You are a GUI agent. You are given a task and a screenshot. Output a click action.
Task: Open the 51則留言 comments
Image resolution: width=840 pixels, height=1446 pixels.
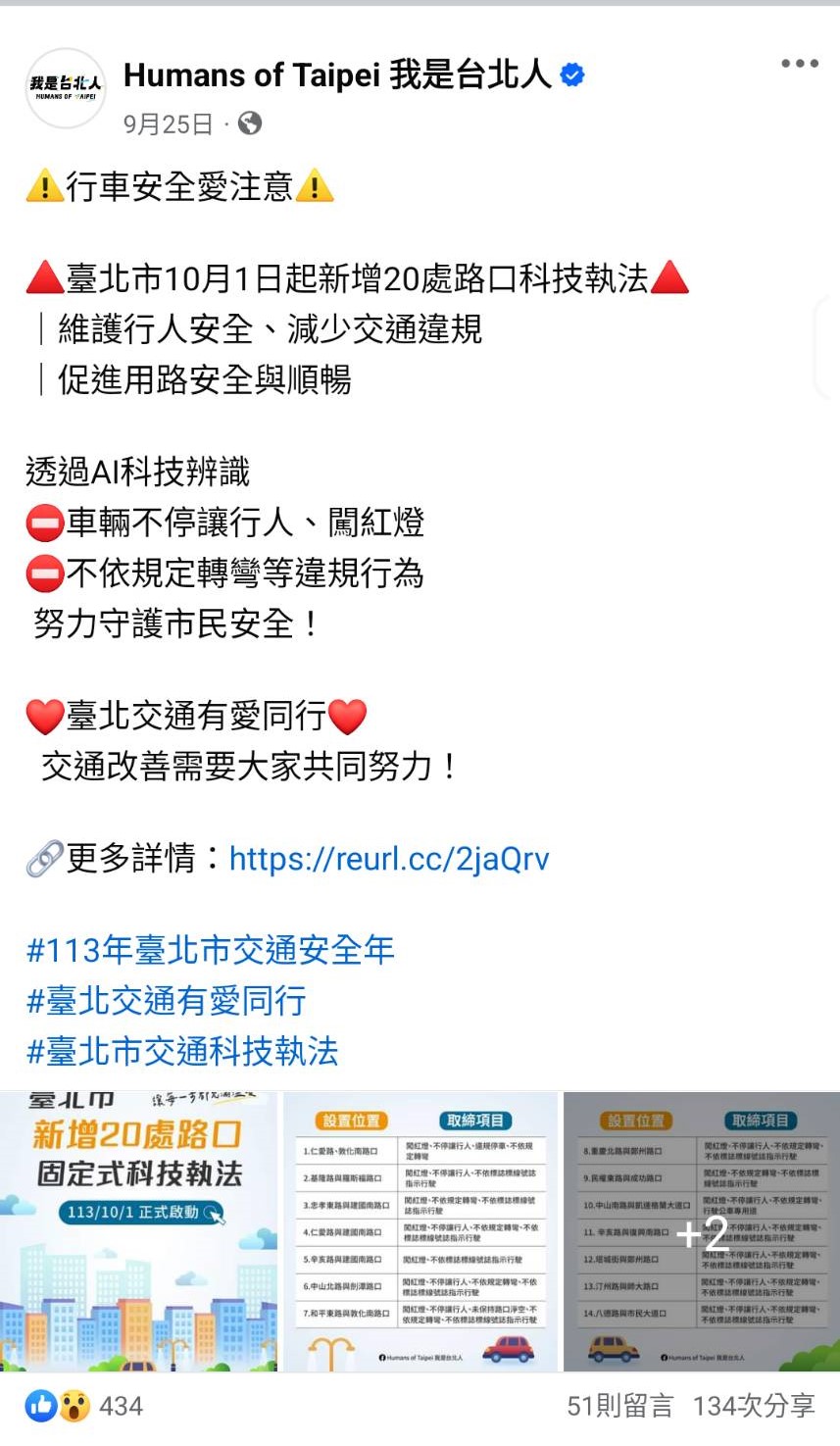(619, 1407)
